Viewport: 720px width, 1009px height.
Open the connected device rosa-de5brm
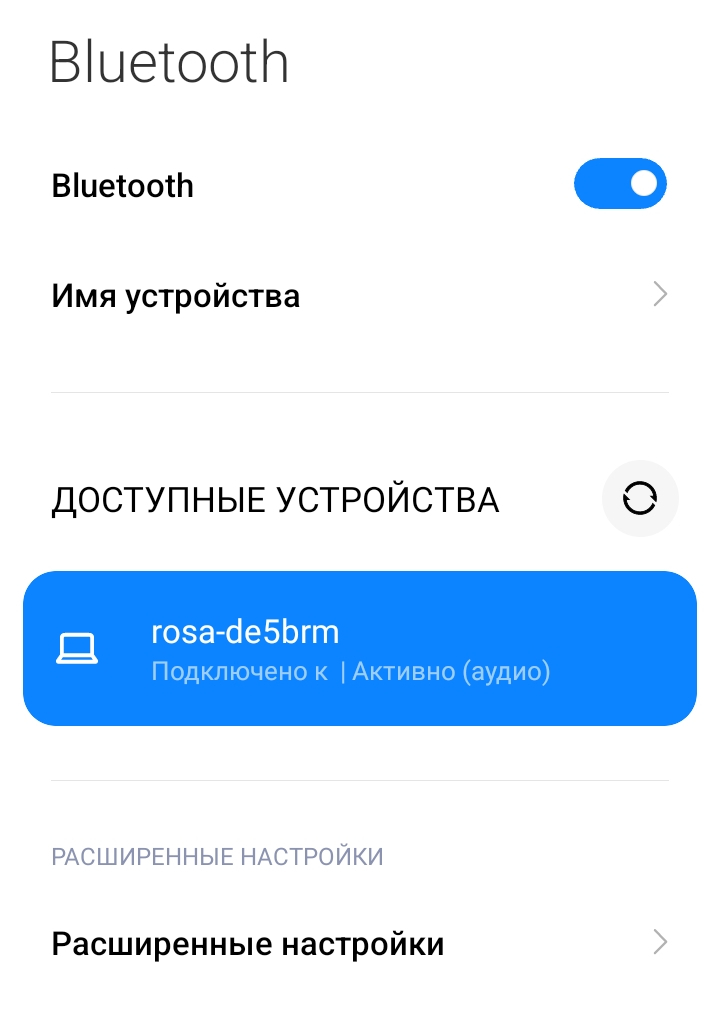click(x=360, y=648)
